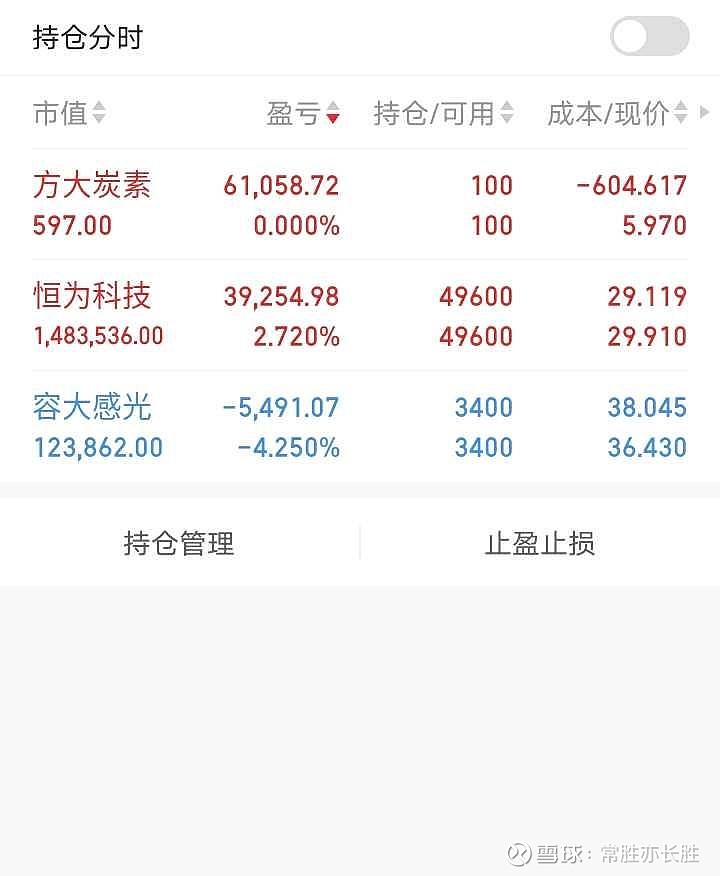Sort holdings by 盈亏
720x876 pixels.
pos(303,114)
